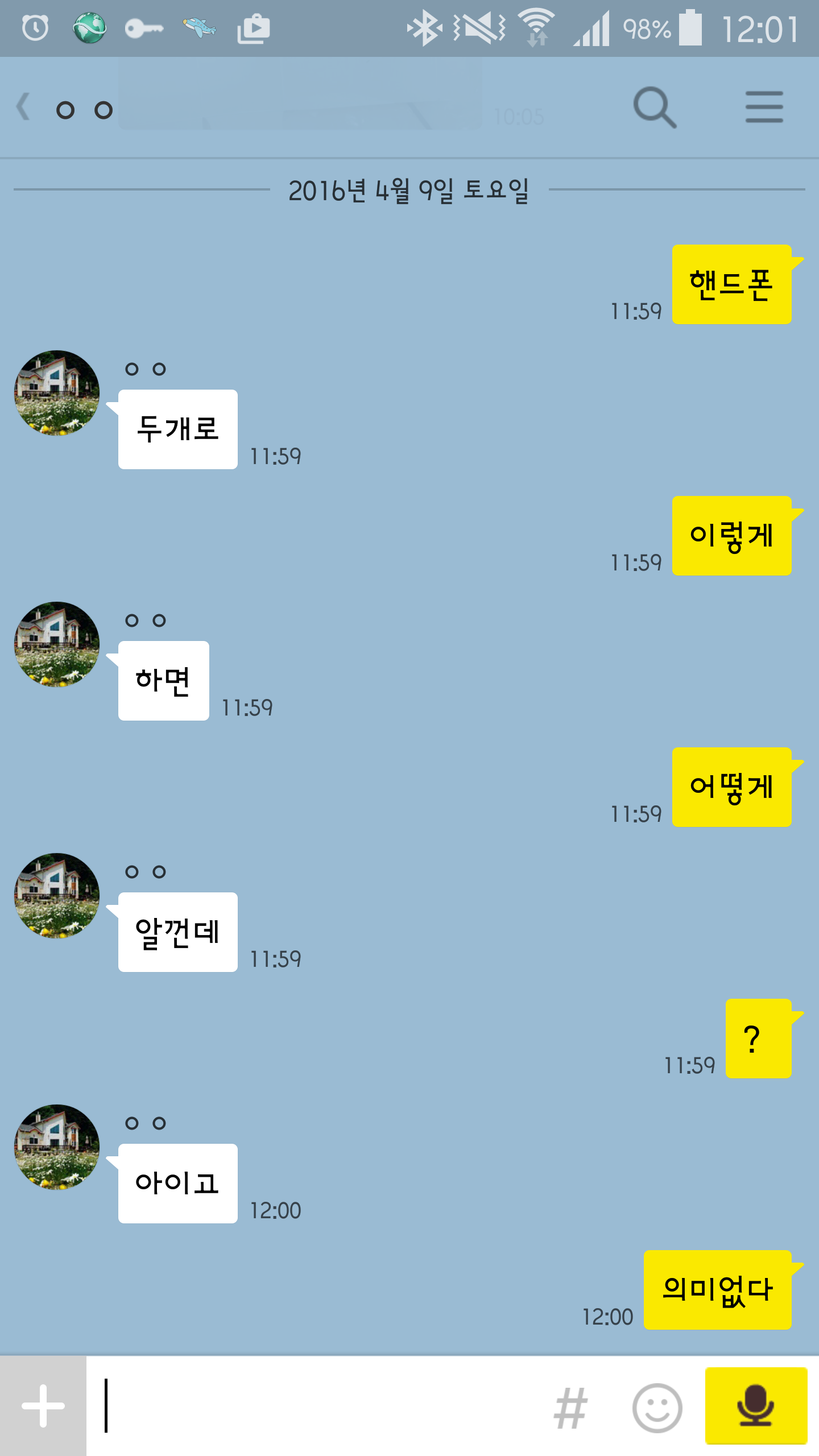Viewport: 819px width, 1456px height.
Task: Search within this conversation
Action: [655, 107]
